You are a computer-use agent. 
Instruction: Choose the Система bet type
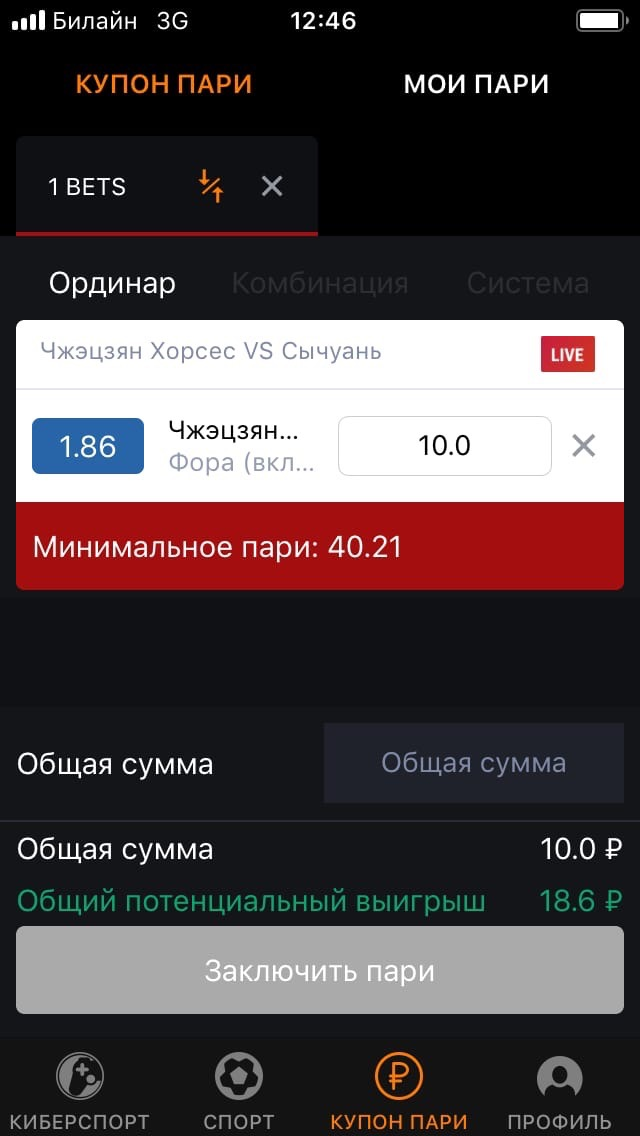pos(527,283)
